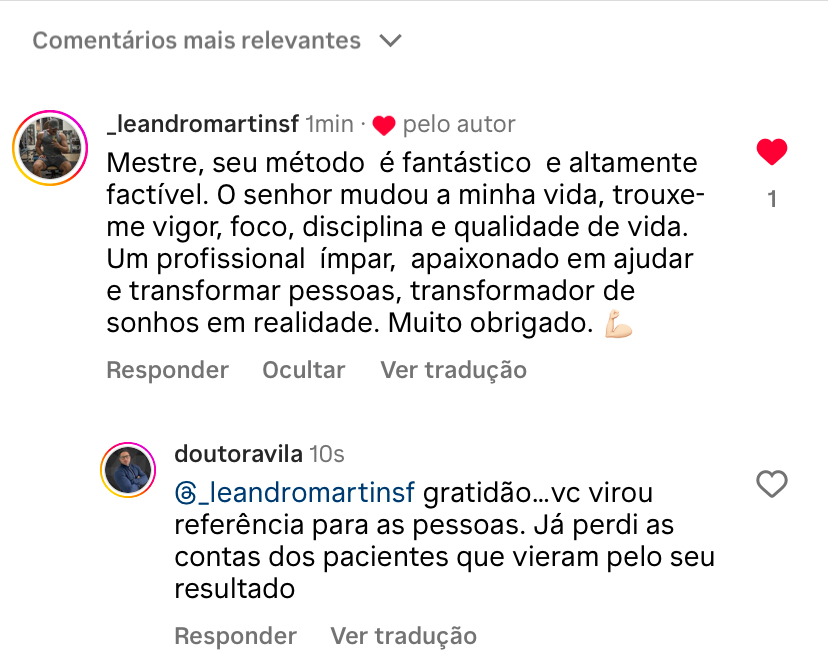Image resolution: width=828 pixels, height=668 pixels.
Task: Open the @_leandromartinsf mention link
Action: click(294, 494)
